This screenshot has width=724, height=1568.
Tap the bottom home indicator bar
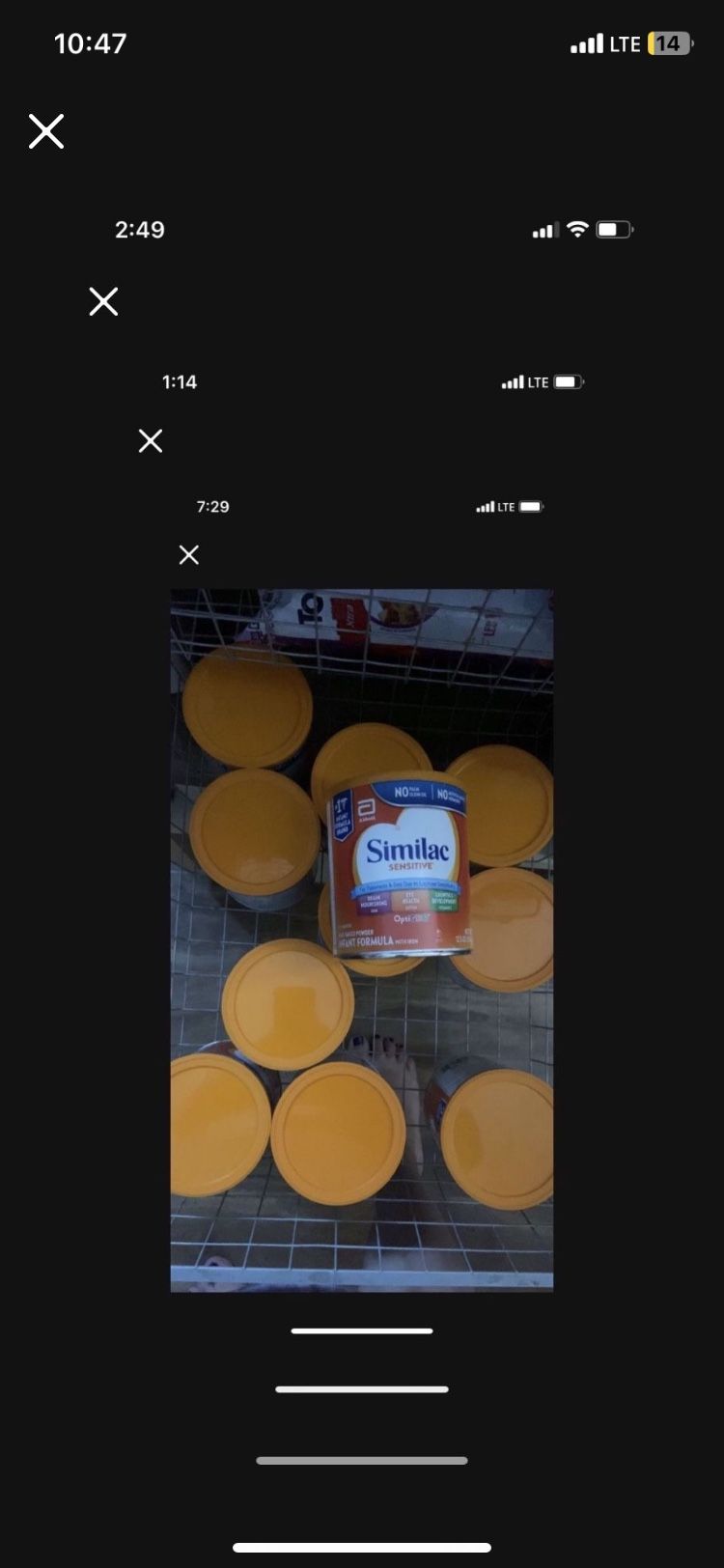click(x=362, y=1546)
